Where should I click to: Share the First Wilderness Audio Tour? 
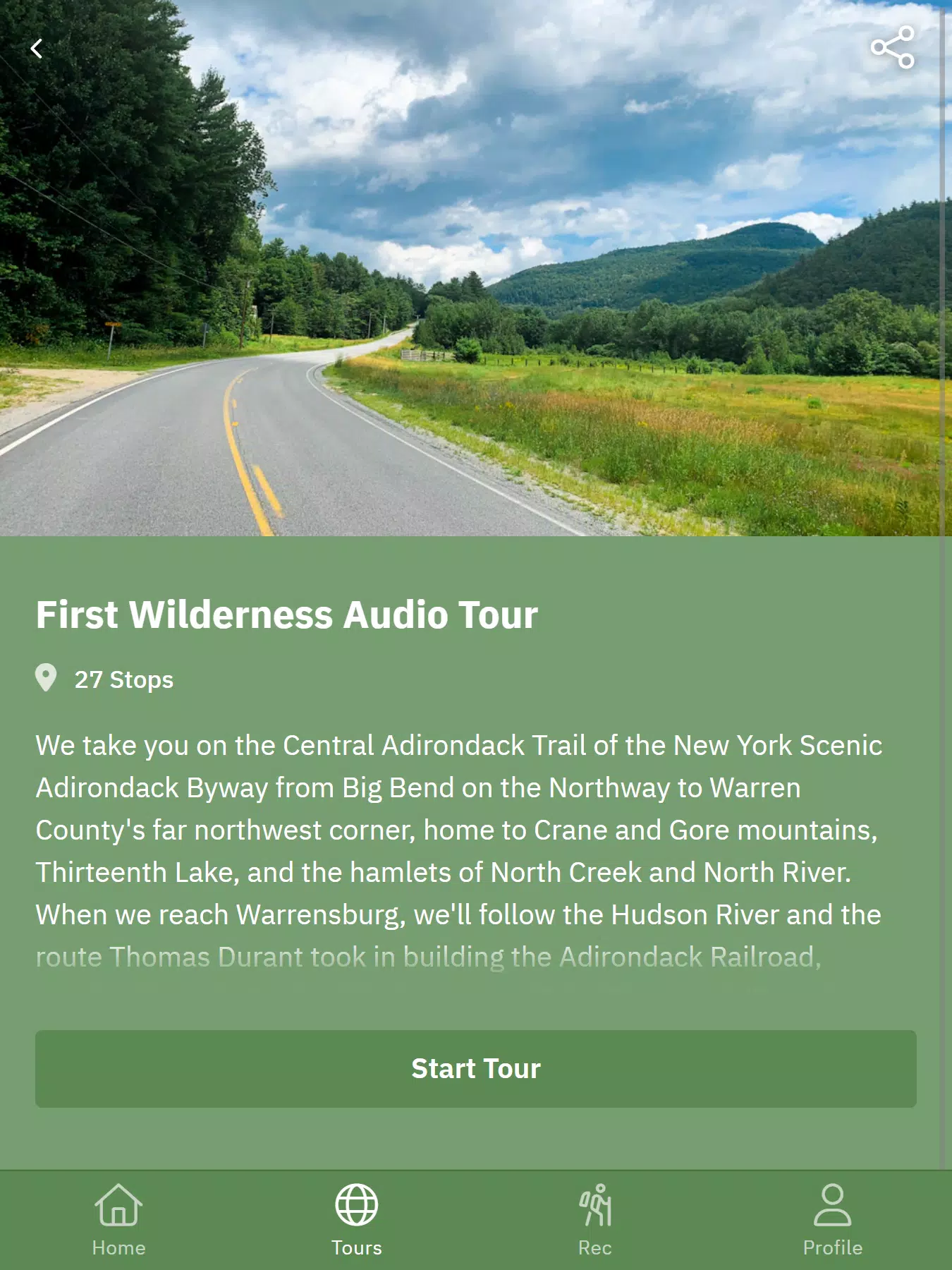point(893,47)
